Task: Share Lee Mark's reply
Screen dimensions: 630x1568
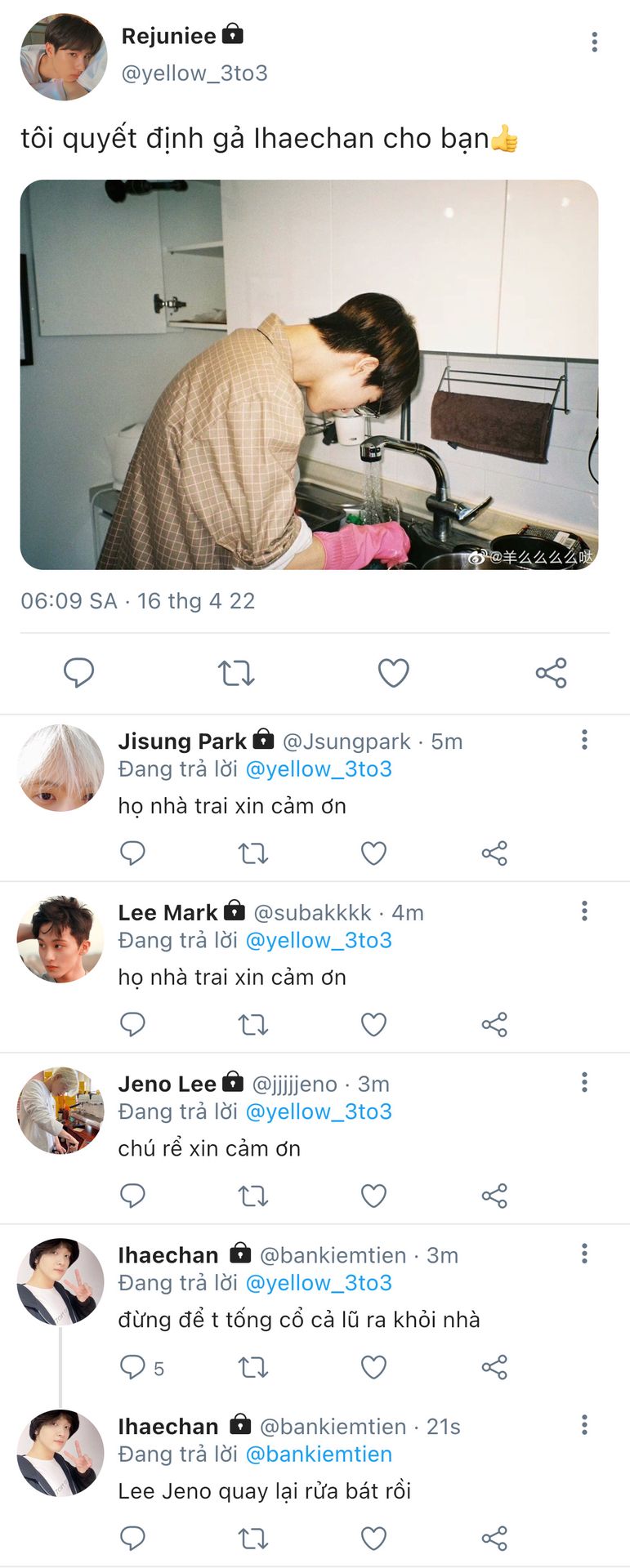Action: [x=494, y=1024]
